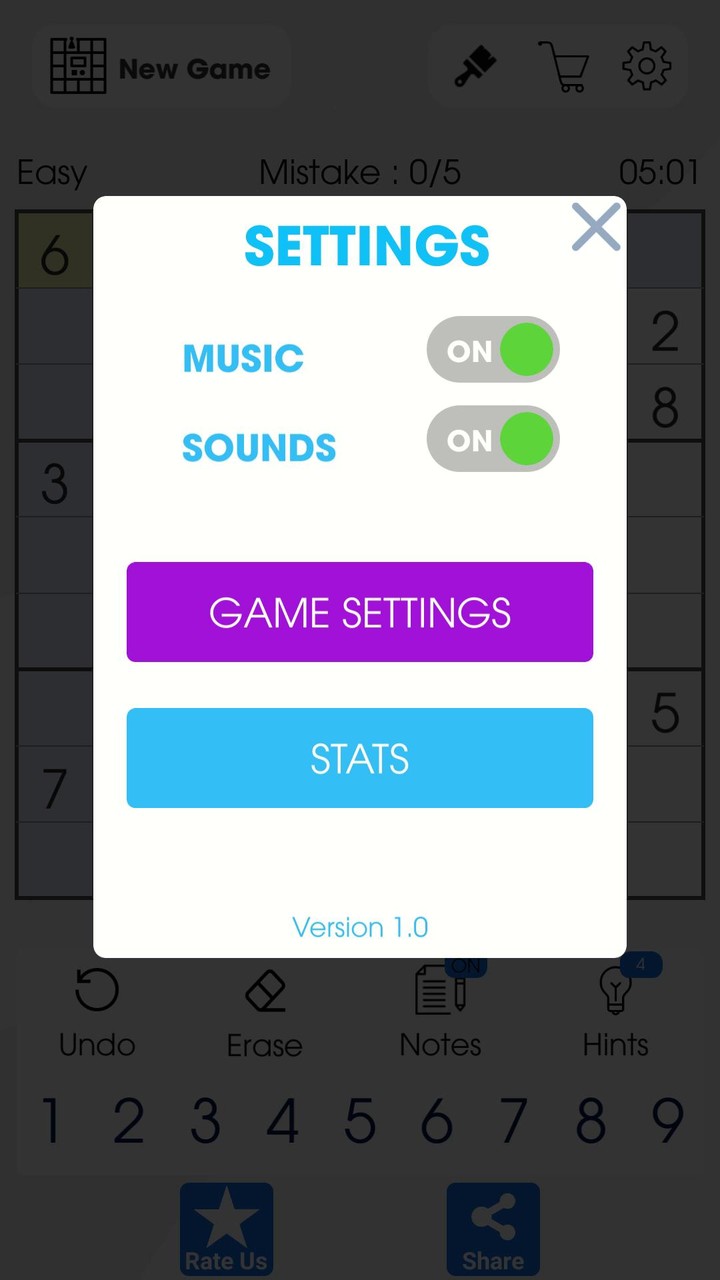Share the game via Share icon
The width and height of the screenshot is (720, 1280).
(492, 1228)
